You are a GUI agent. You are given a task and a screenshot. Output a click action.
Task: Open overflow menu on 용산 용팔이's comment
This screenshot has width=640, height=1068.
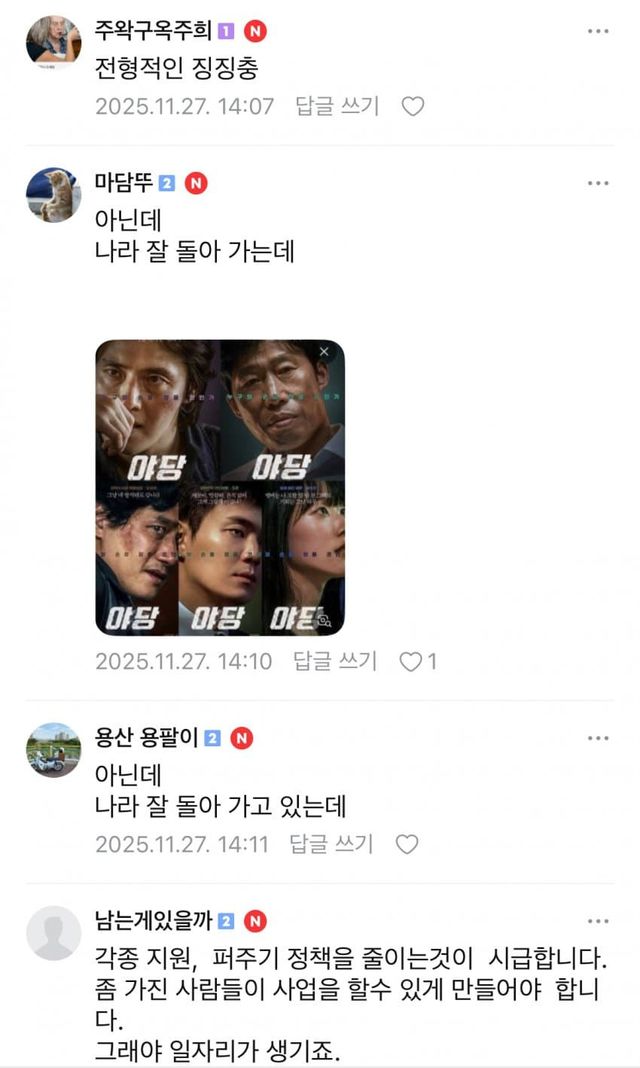click(x=598, y=739)
